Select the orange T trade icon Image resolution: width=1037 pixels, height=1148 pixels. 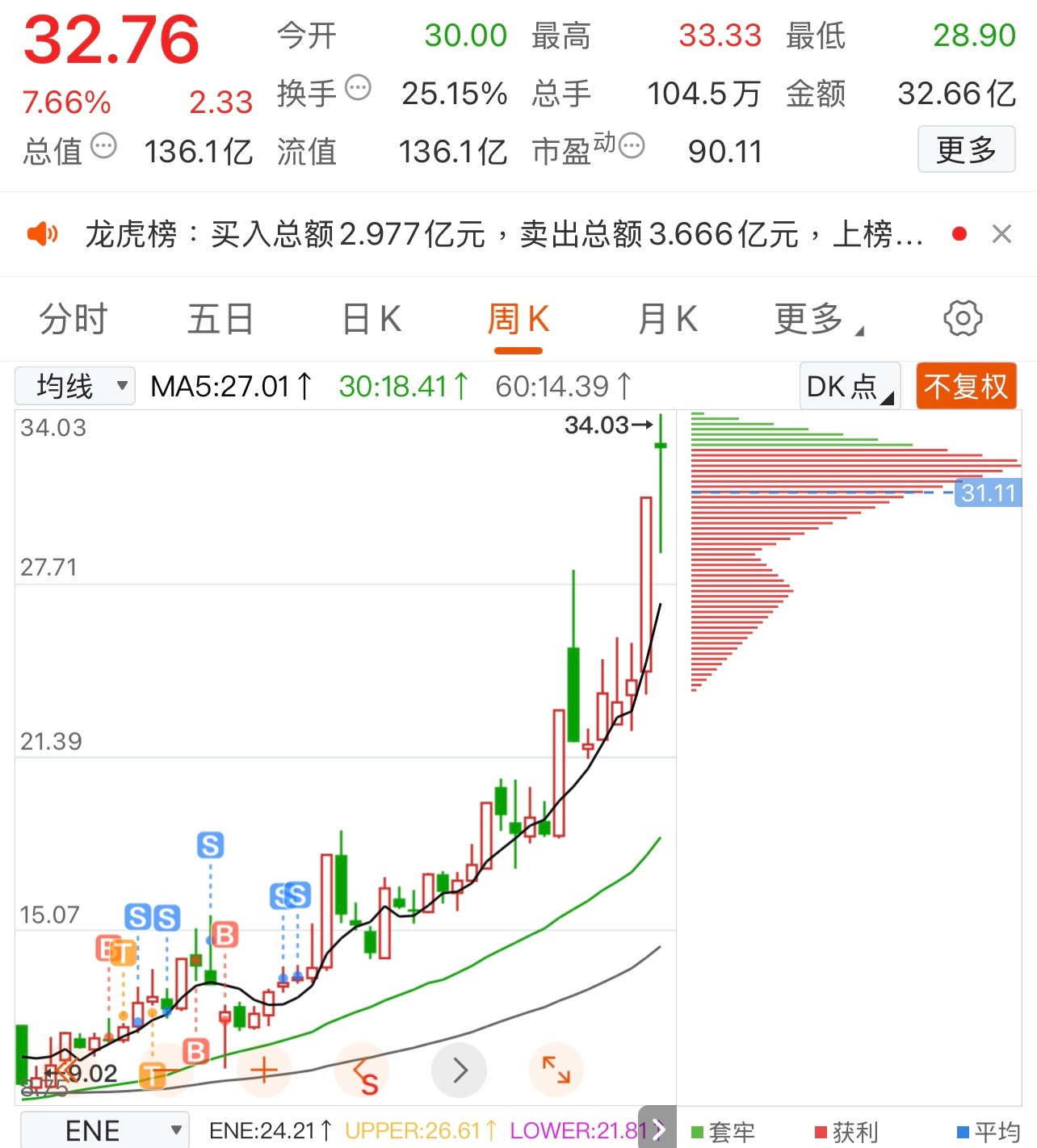(x=153, y=1075)
